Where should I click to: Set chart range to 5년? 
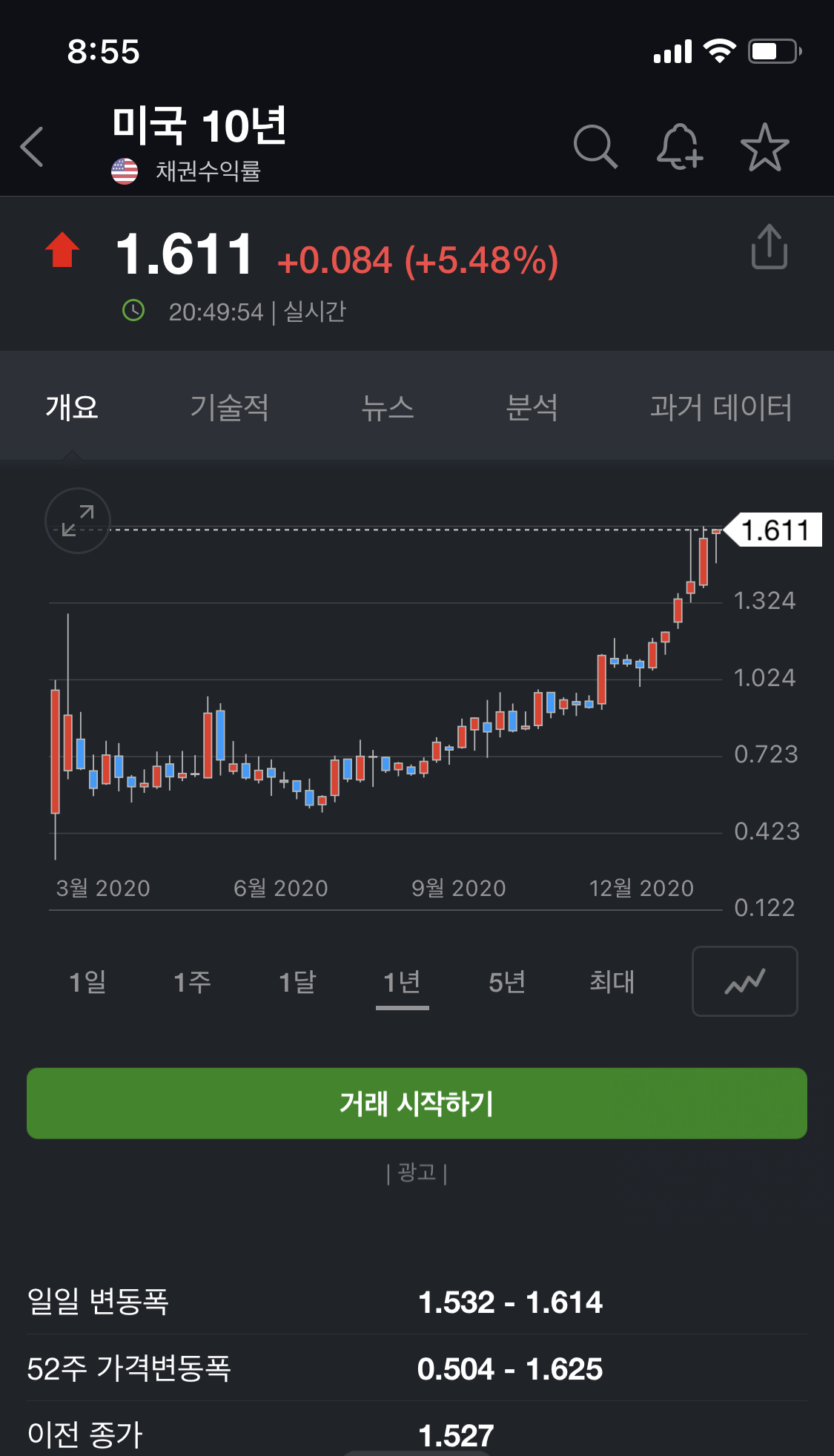(x=507, y=982)
